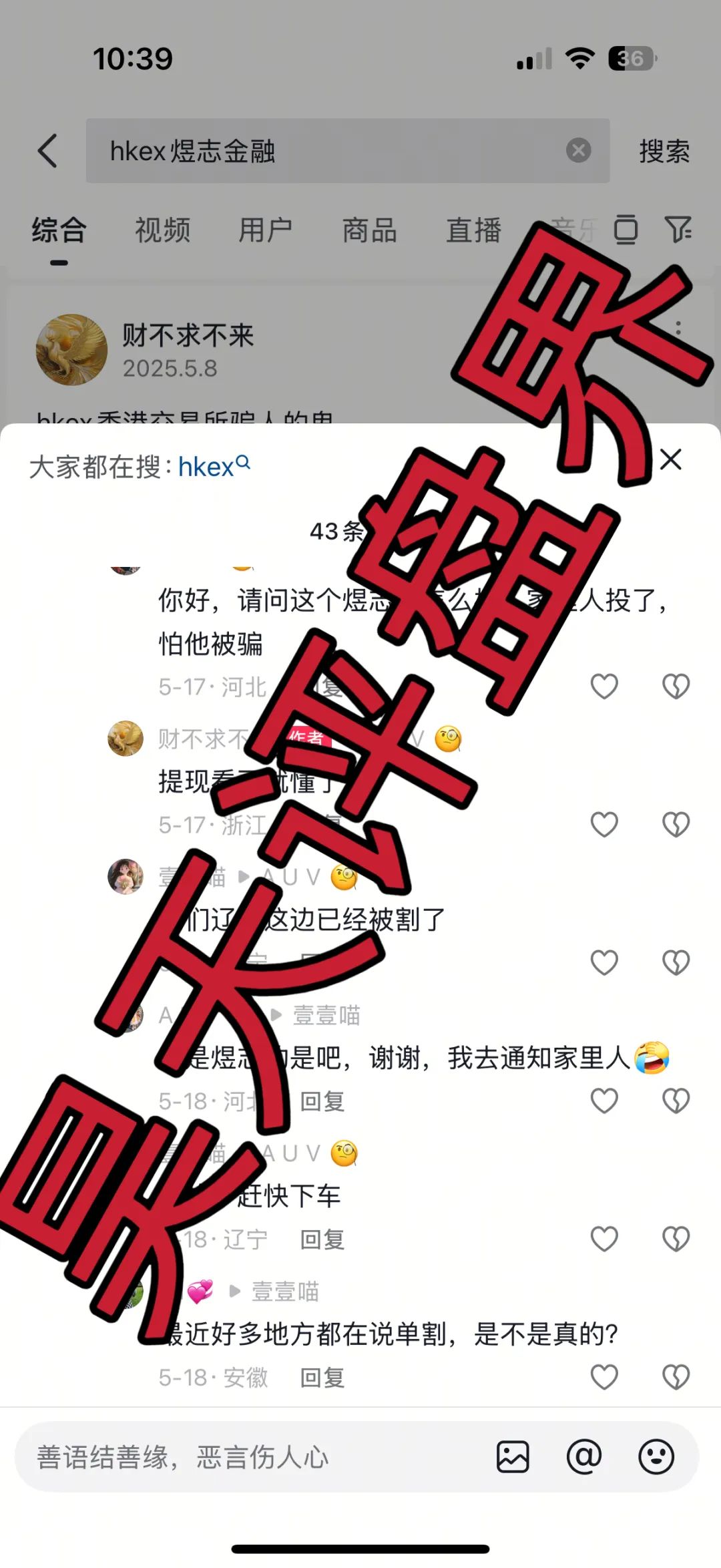The image size is (721, 1568).
Task: Like the comment 我去通知家里人
Action: pos(604,1101)
